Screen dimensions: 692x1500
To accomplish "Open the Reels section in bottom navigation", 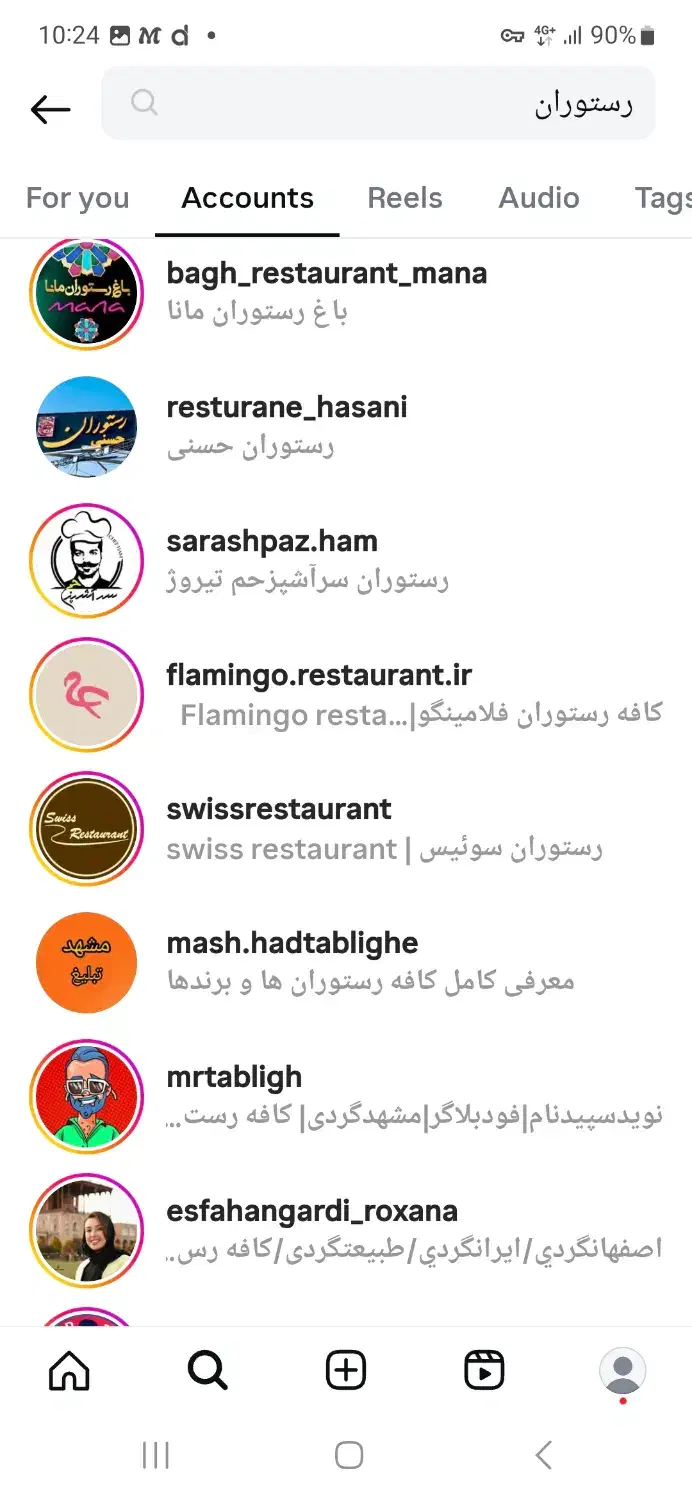I will 484,1371.
